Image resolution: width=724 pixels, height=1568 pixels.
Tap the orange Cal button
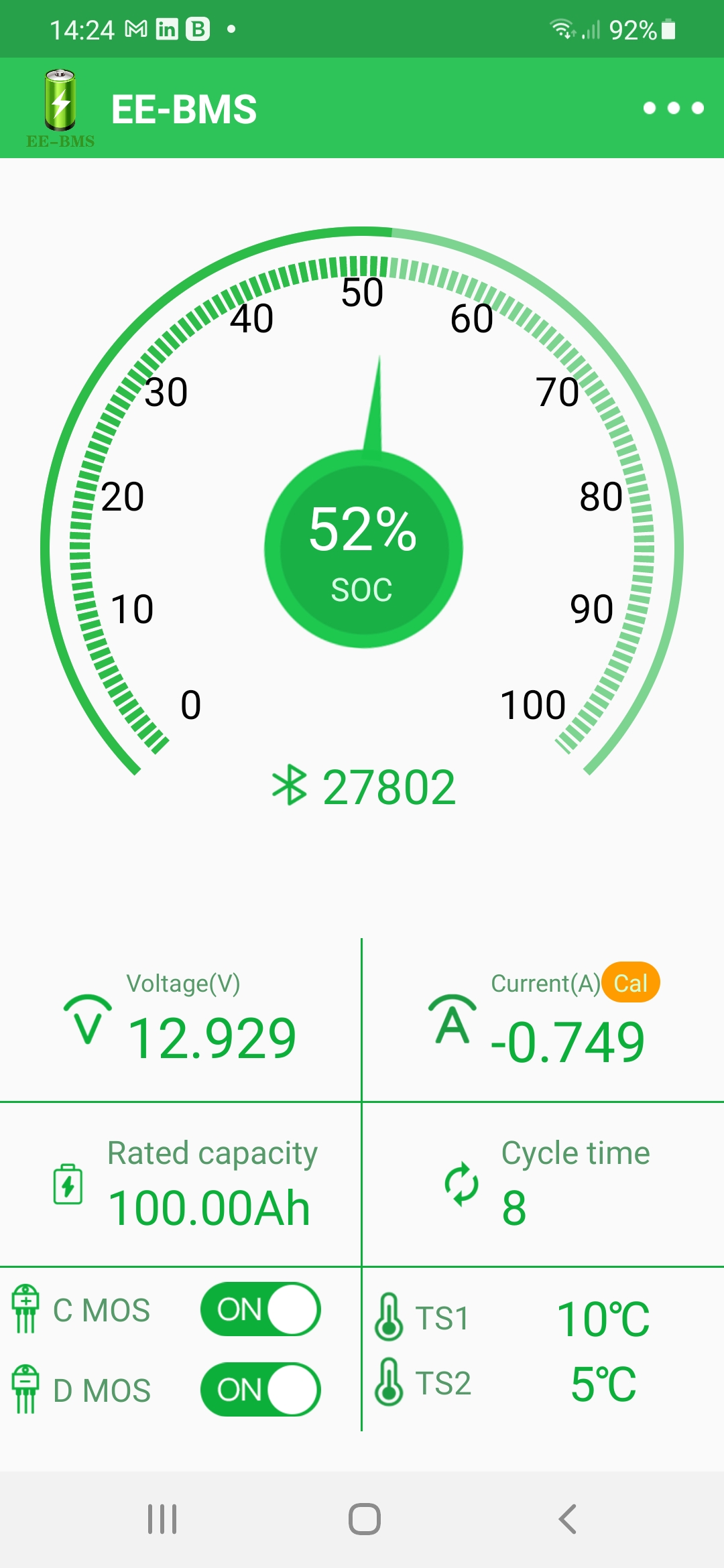(x=631, y=983)
